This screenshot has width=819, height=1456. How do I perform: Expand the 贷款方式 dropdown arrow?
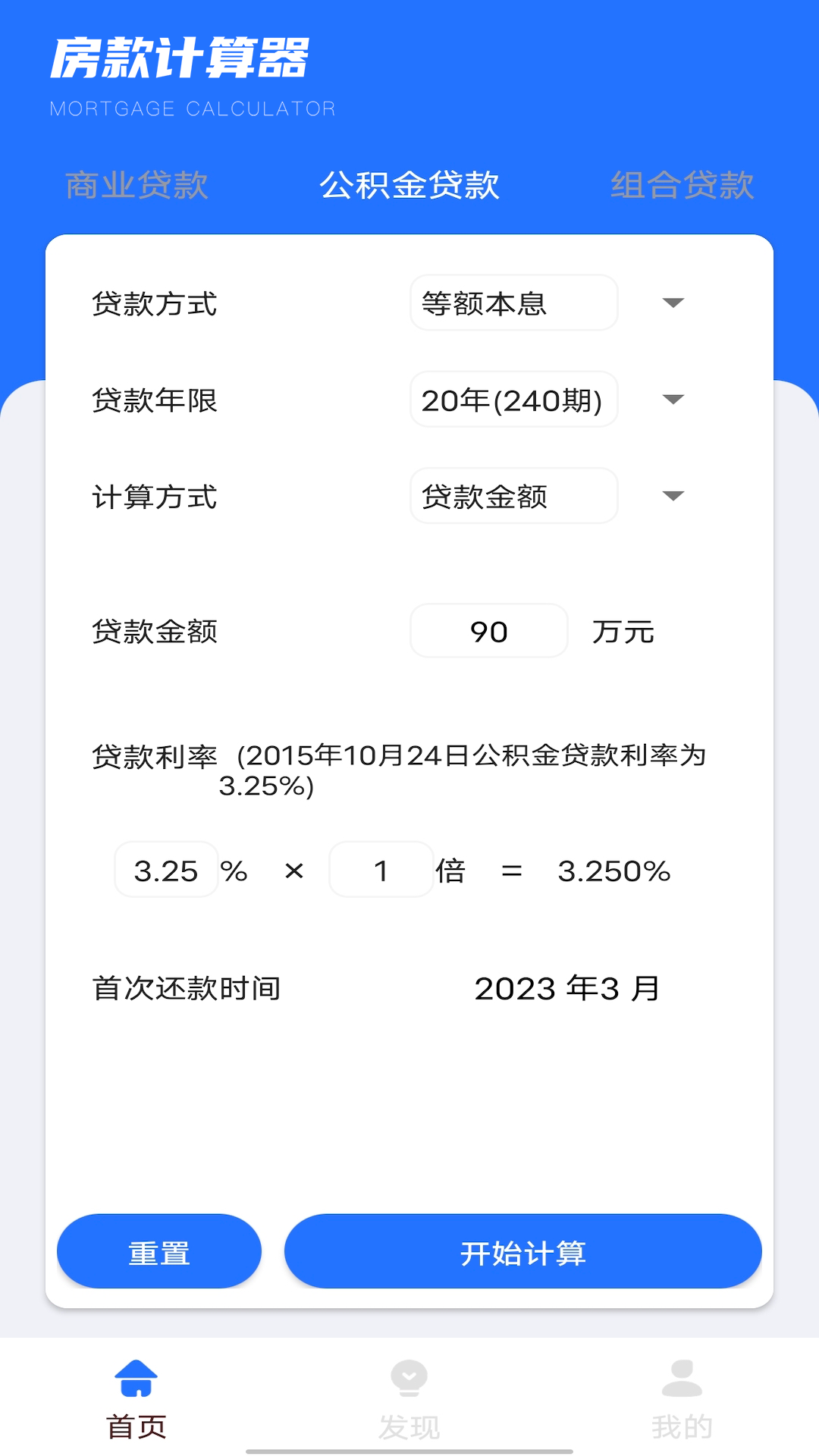click(673, 303)
